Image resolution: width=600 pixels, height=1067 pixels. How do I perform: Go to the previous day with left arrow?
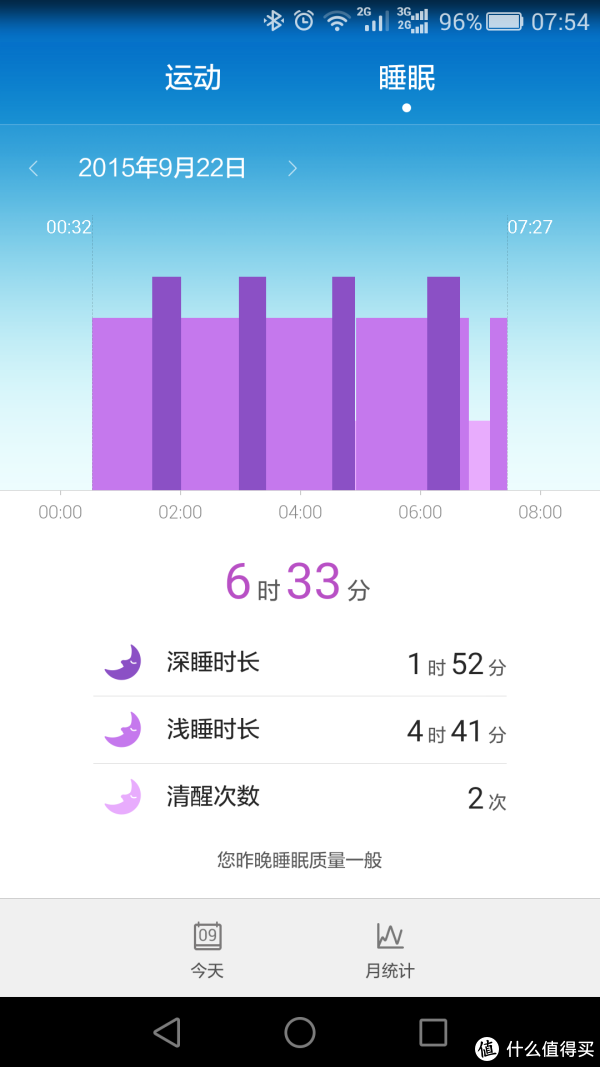(33, 168)
